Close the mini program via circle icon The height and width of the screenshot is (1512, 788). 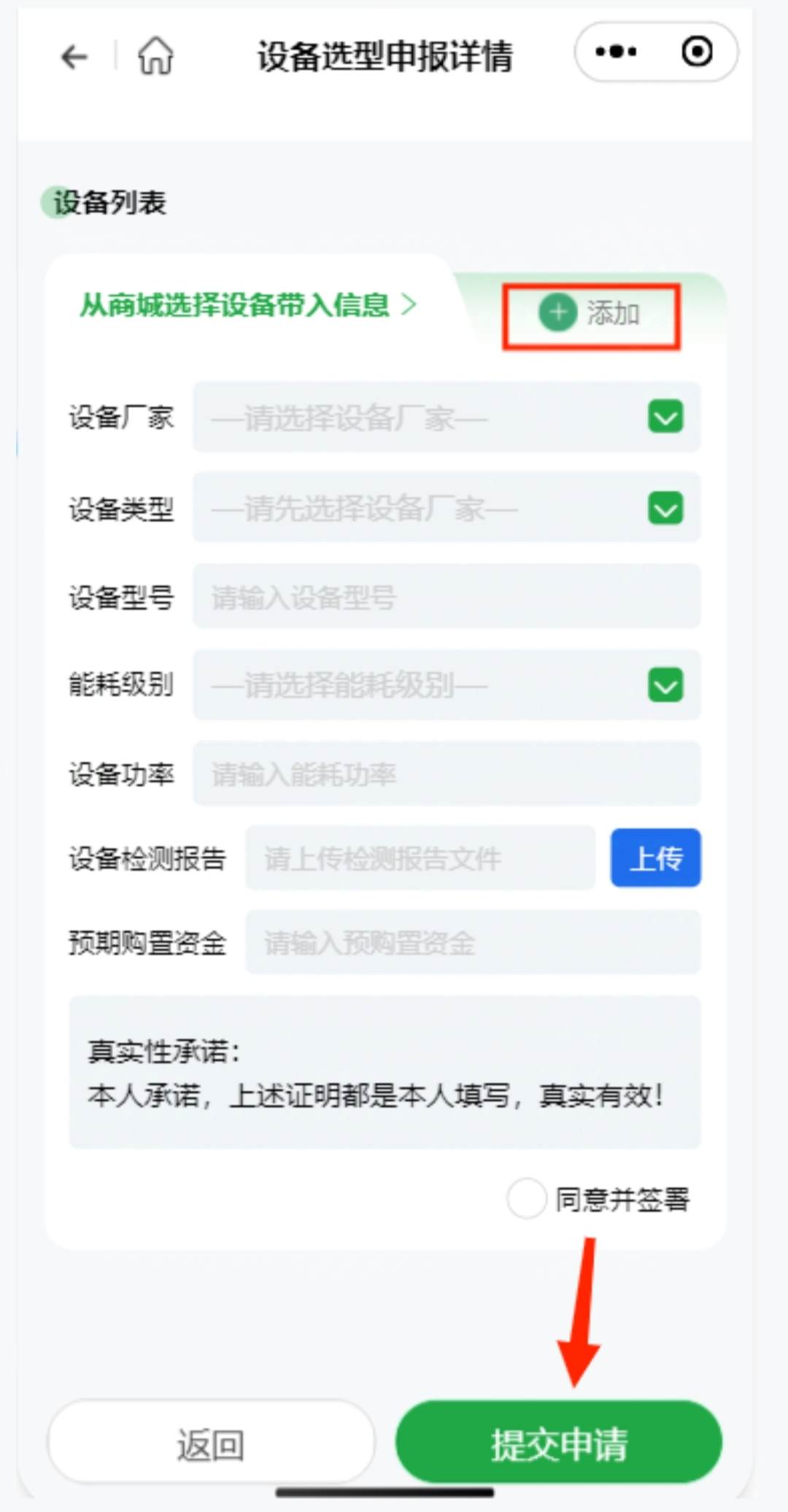697,52
